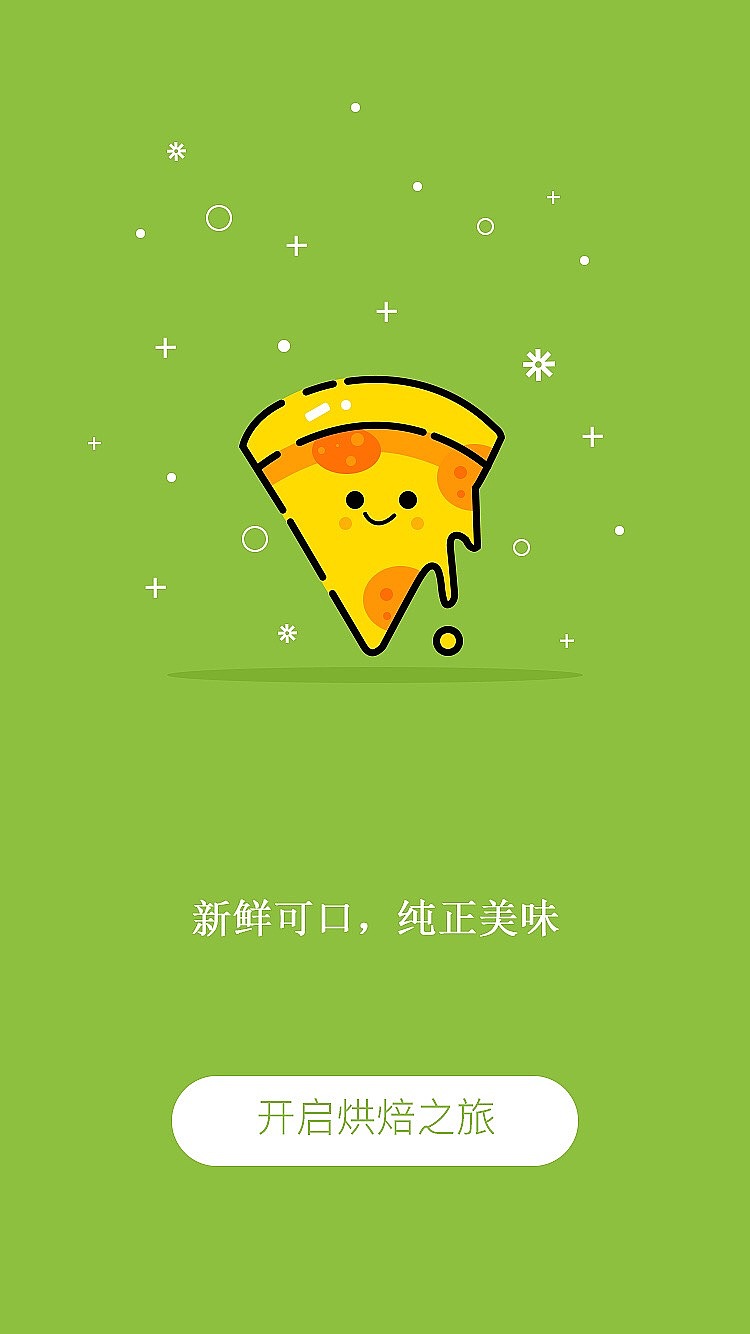Click the plus sign above the pizza

tap(384, 310)
